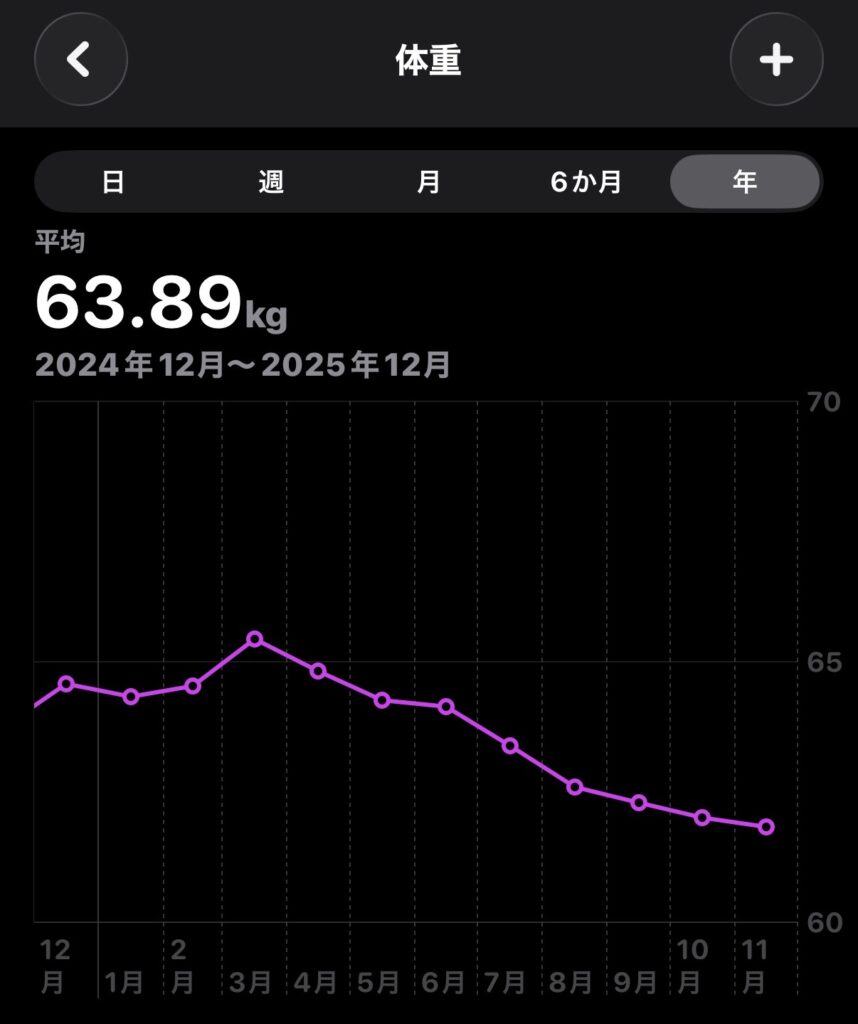Image resolution: width=858 pixels, height=1024 pixels.
Task: Select the 12月 data point on the chart
Action: click(x=65, y=684)
